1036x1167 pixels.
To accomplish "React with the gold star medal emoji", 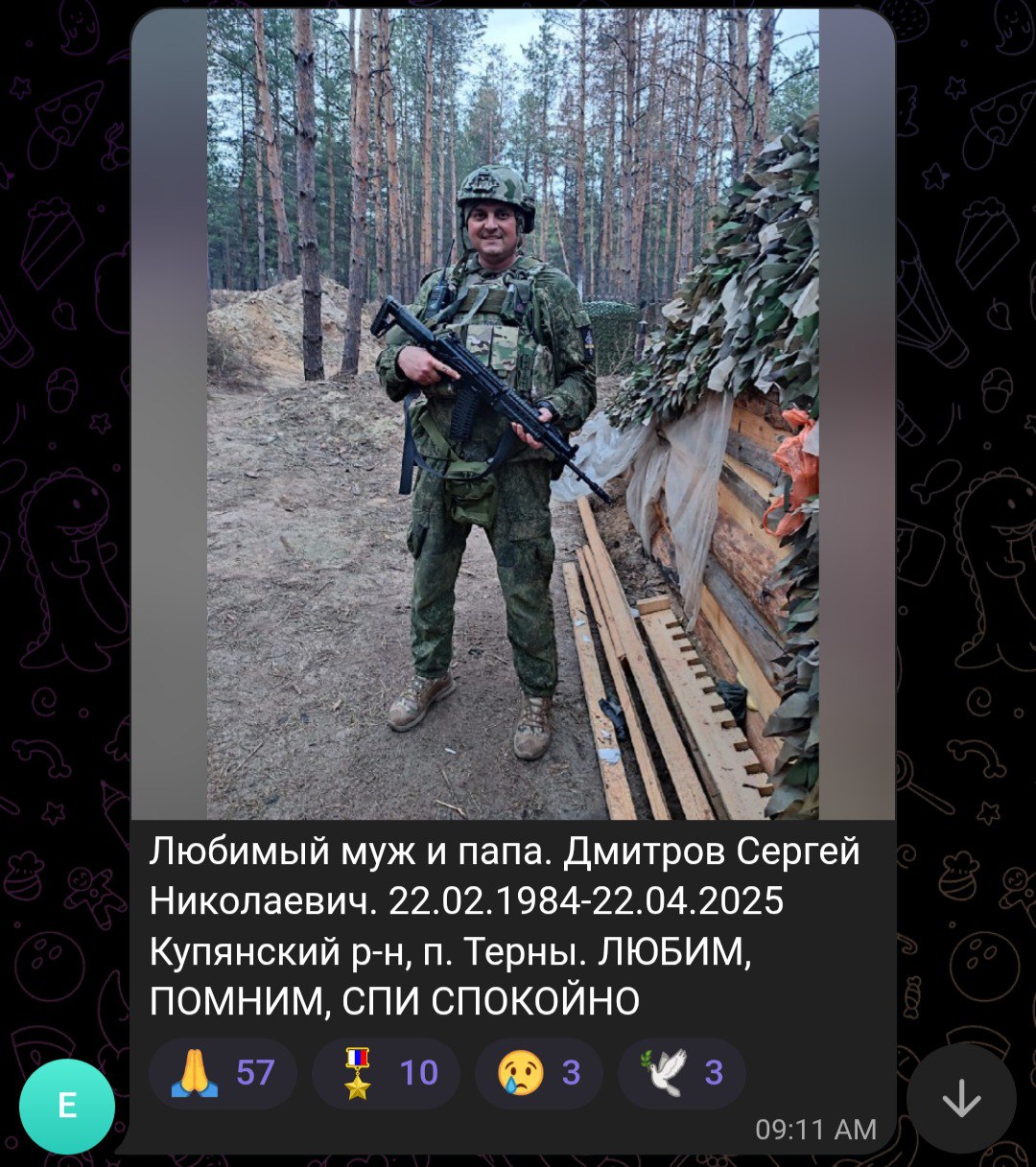I will (x=386, y=1073).
